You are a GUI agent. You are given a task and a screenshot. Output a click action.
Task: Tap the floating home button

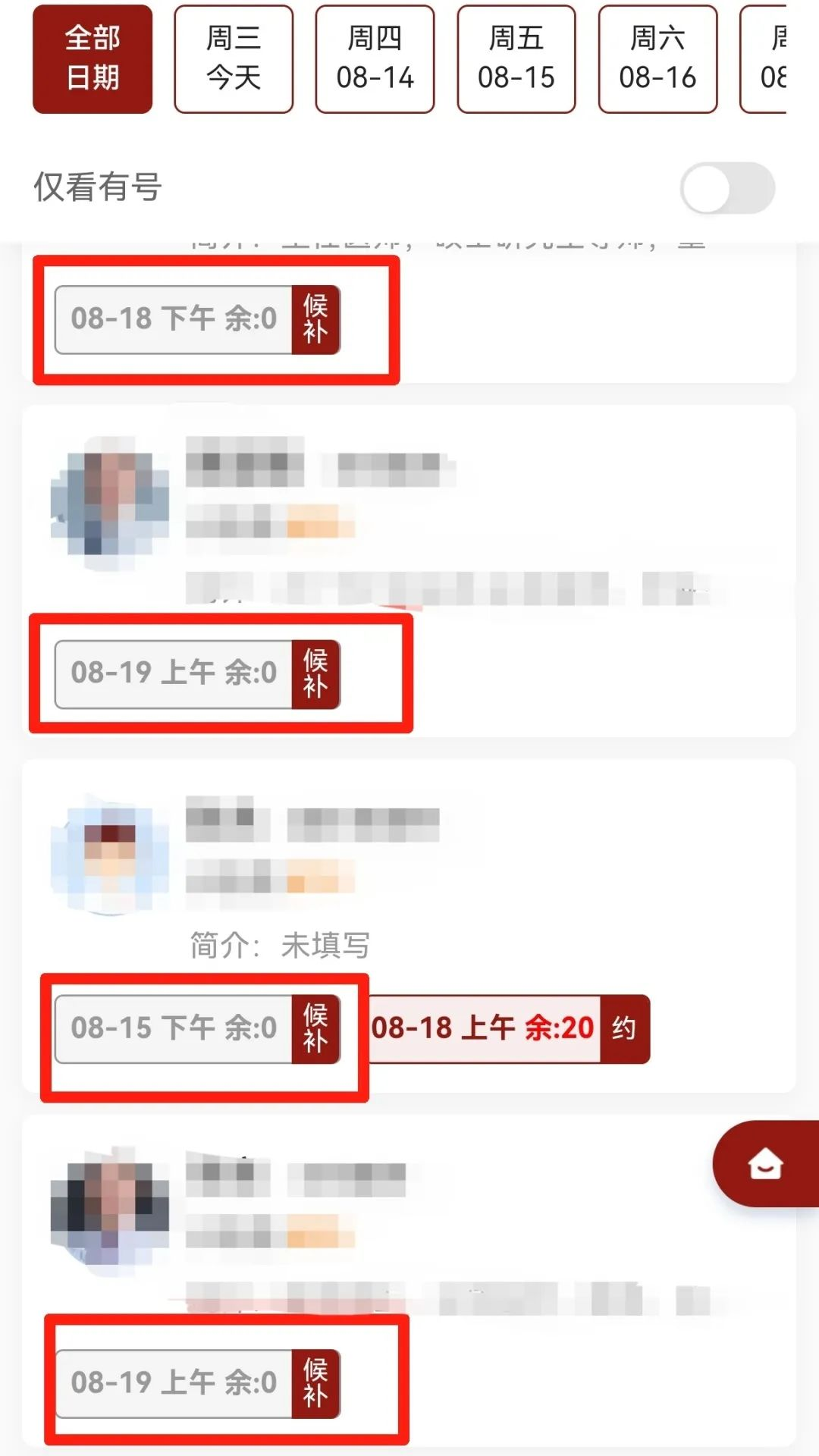point(765,1163)
